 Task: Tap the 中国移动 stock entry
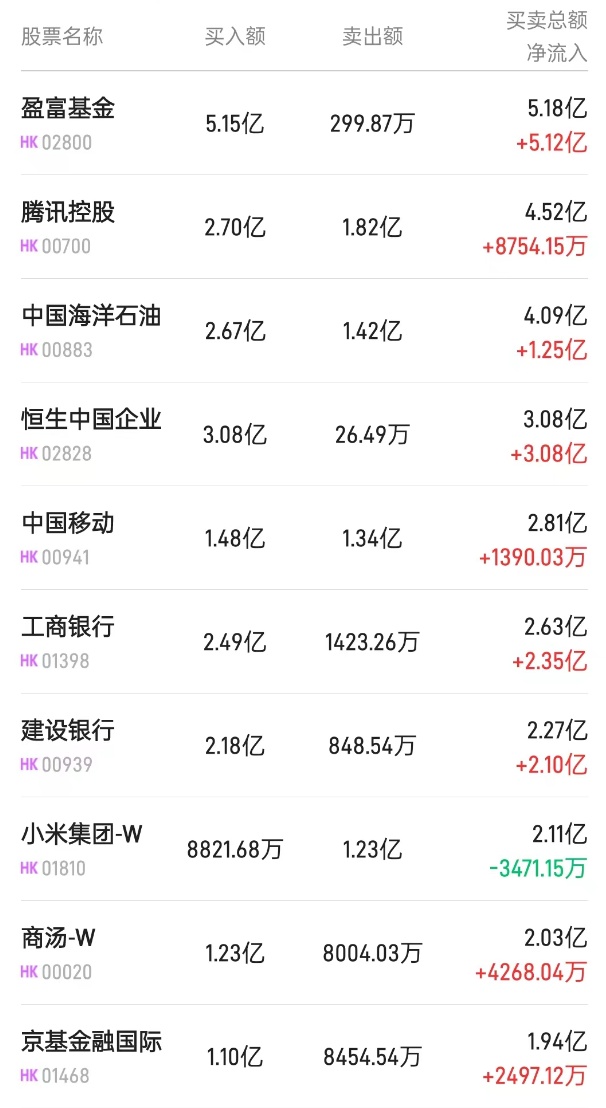pos(68,523)
